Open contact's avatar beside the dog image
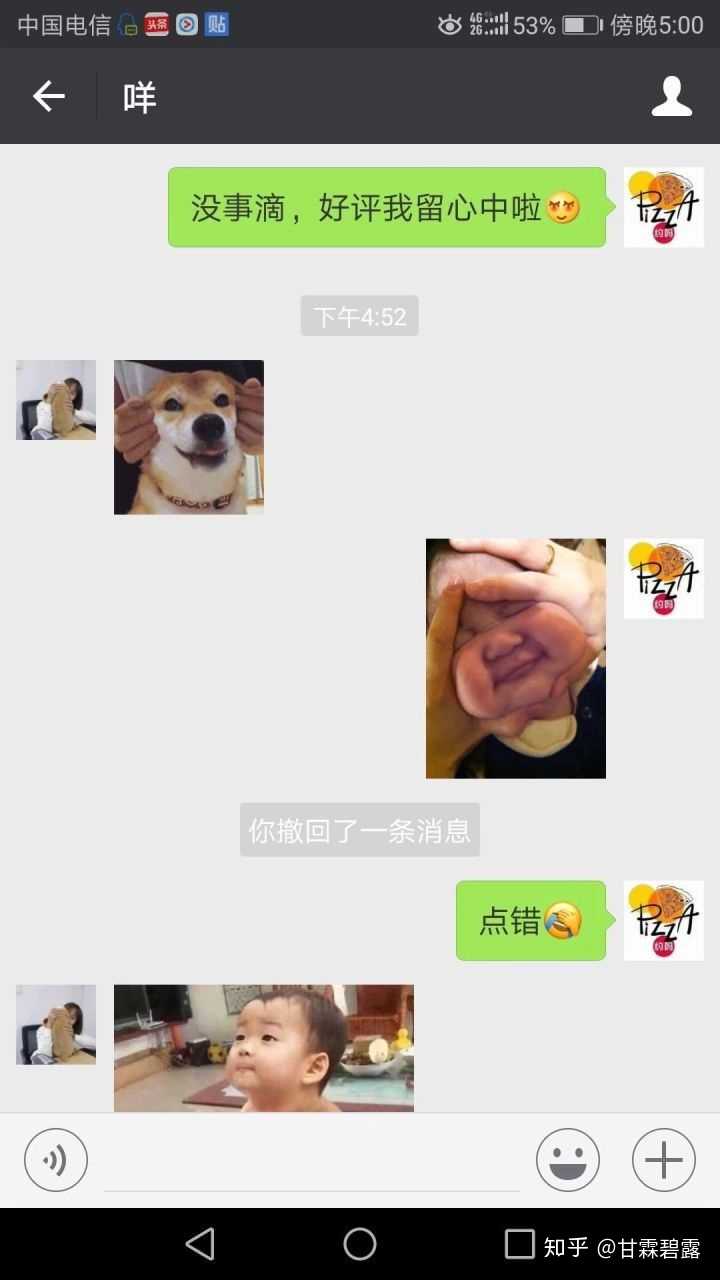Screen dimensions: 720x1280 click(x=56, y=400)
